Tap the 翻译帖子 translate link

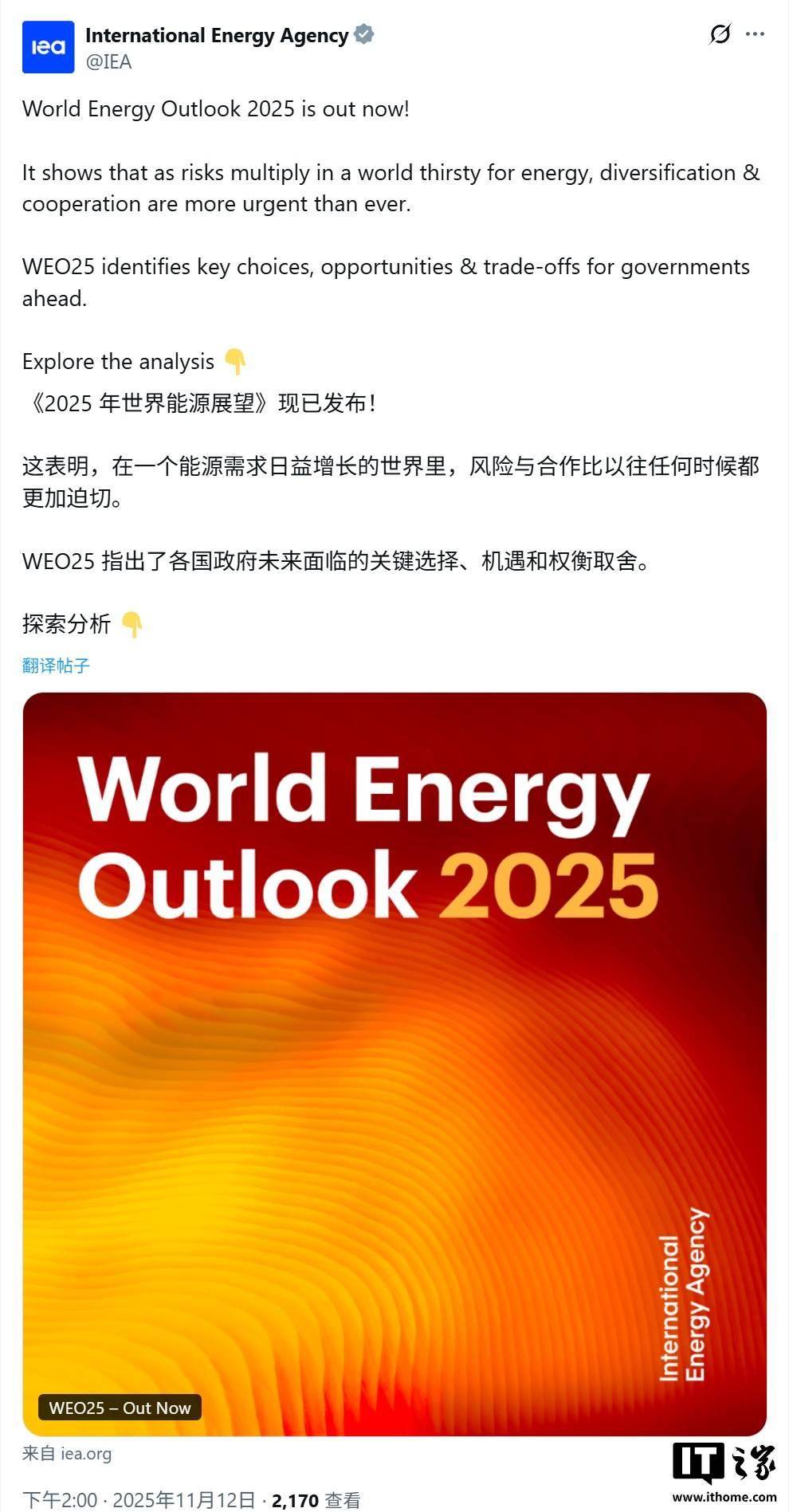tap(56, 666)
